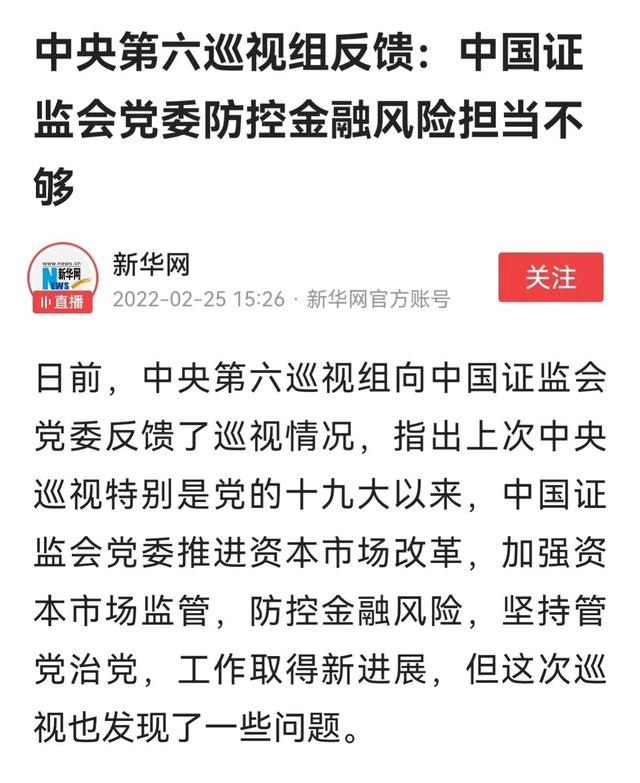Open the 新华网 account name link
Image resolution: width=640 pixels, height=783 pixels.
pos(151,265)
